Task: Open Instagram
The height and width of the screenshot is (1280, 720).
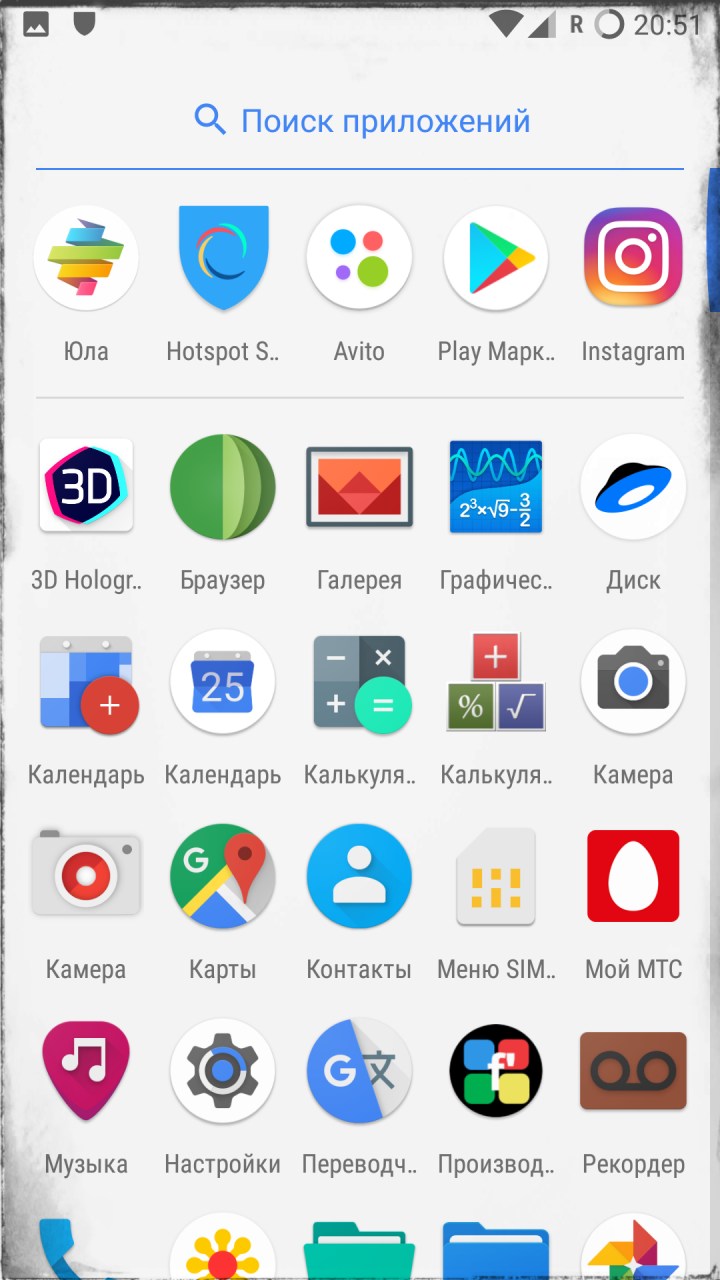Action: (x=633, y=258)
